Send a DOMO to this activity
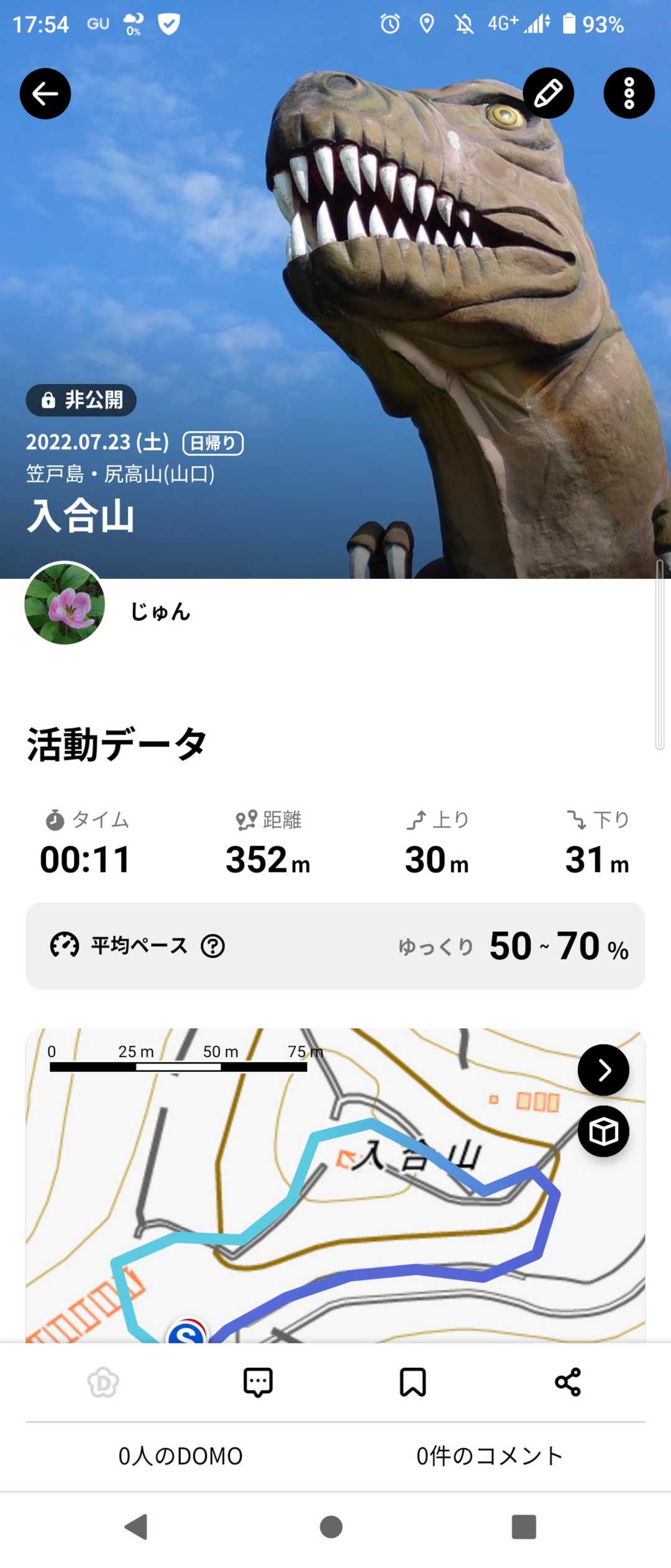 pyautogui.click(x=103, y=1382)
